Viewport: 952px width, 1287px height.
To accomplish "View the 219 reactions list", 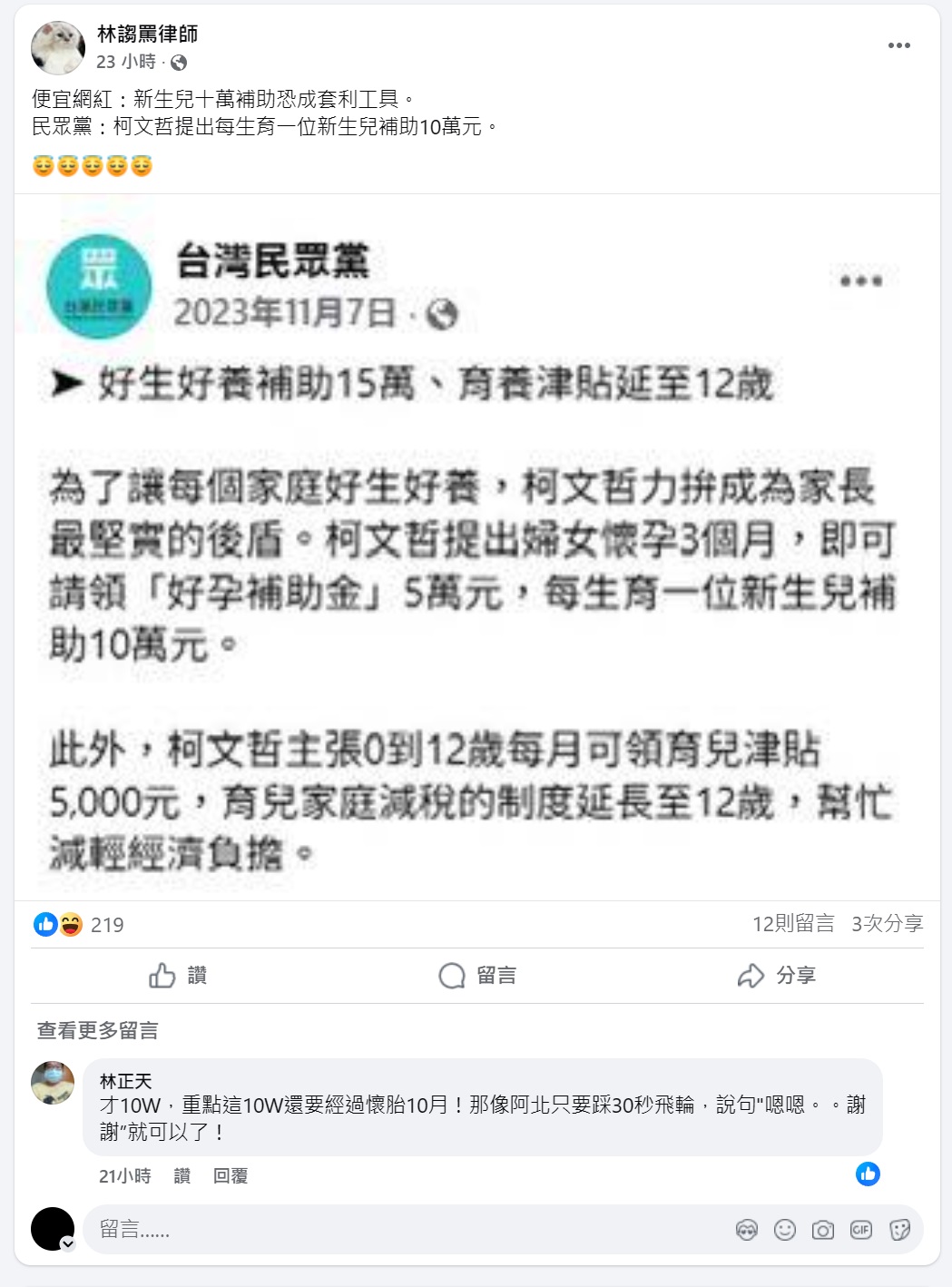I will (x=107, y=925).
